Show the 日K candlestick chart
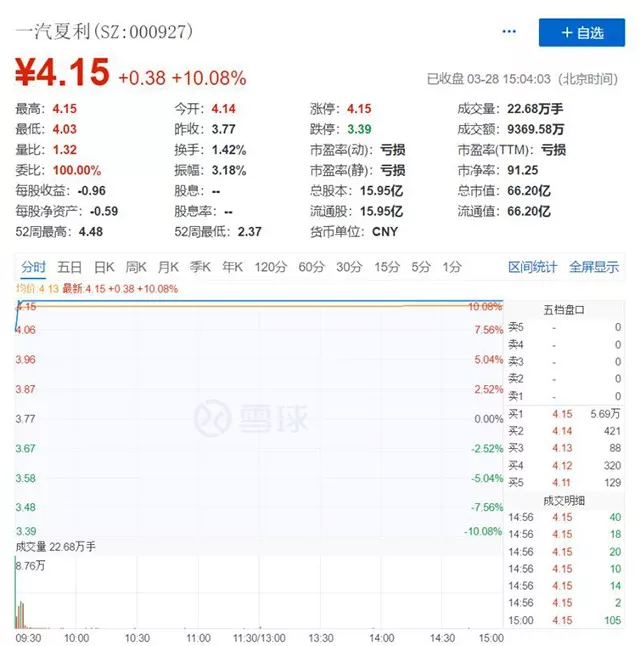Image resolution: width=640 pixels, height=646 pixels. 104,267
